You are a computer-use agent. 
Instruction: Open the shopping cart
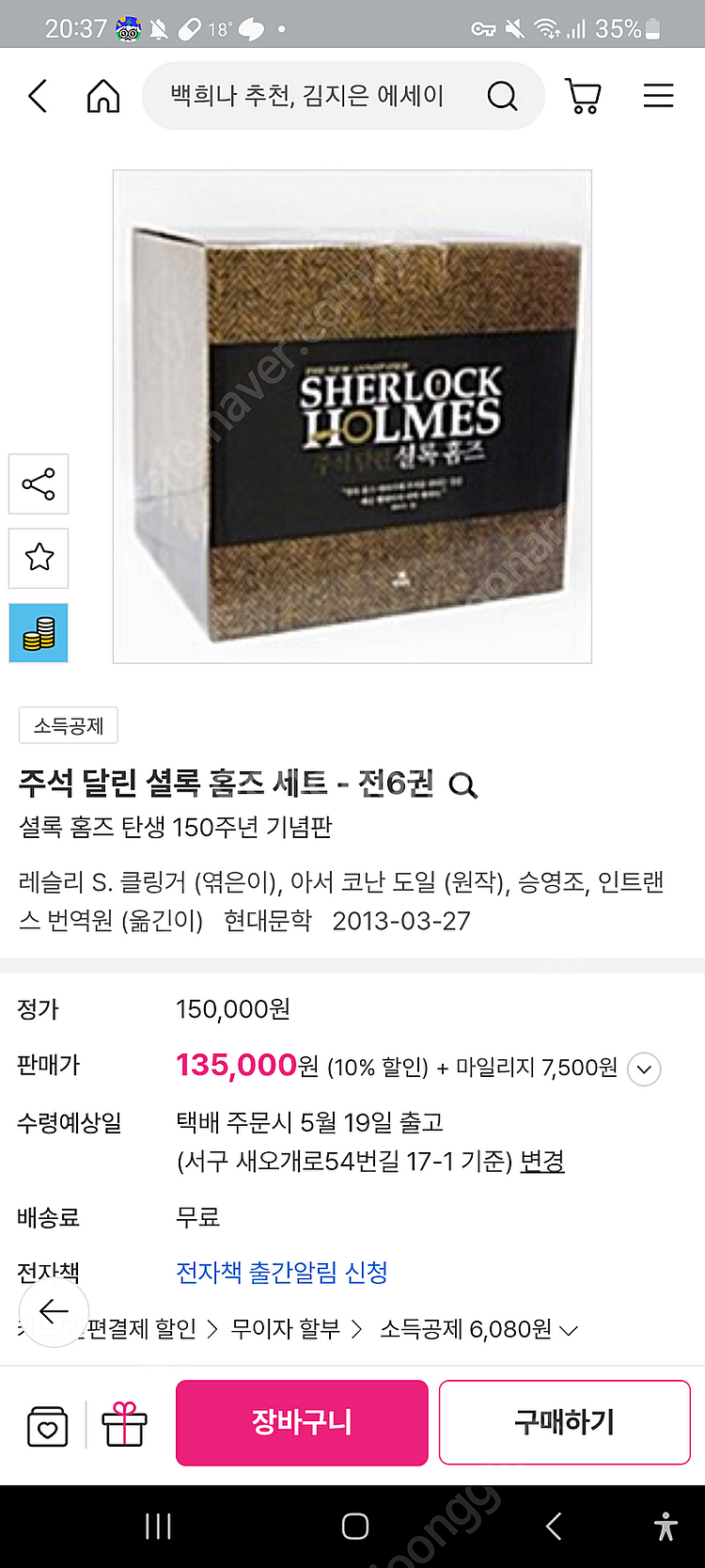[x=583, y=95]
